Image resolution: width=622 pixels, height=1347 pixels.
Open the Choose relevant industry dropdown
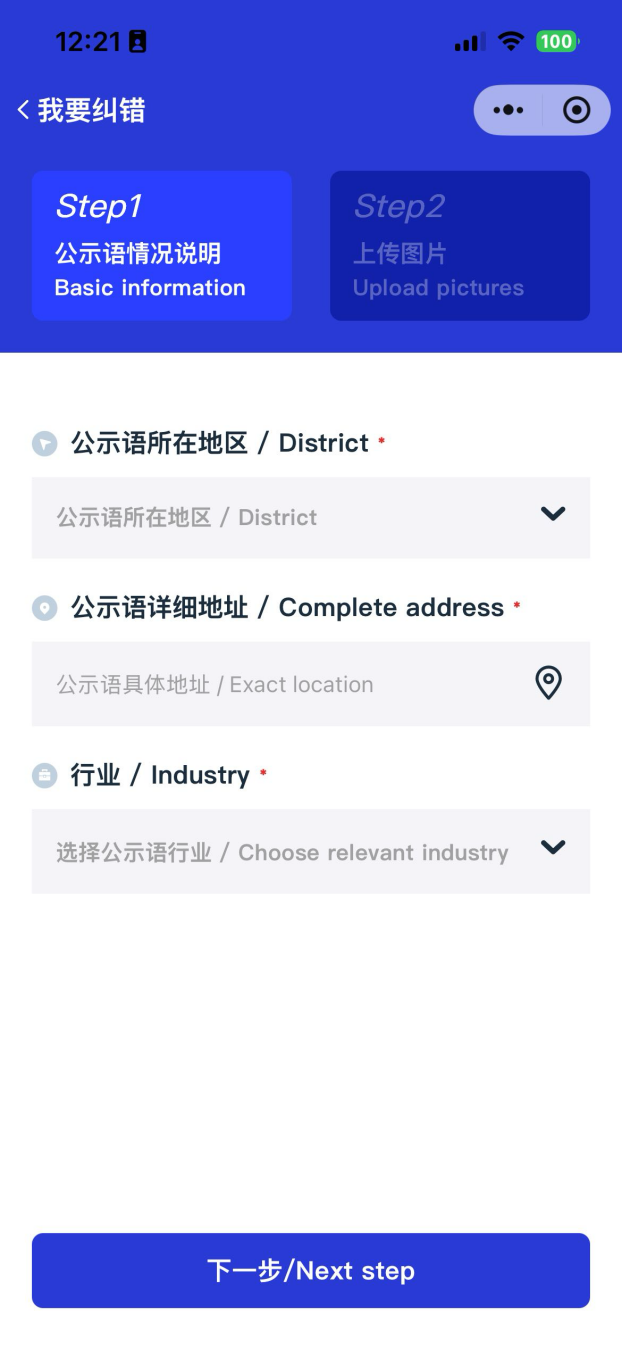(311, 851)
